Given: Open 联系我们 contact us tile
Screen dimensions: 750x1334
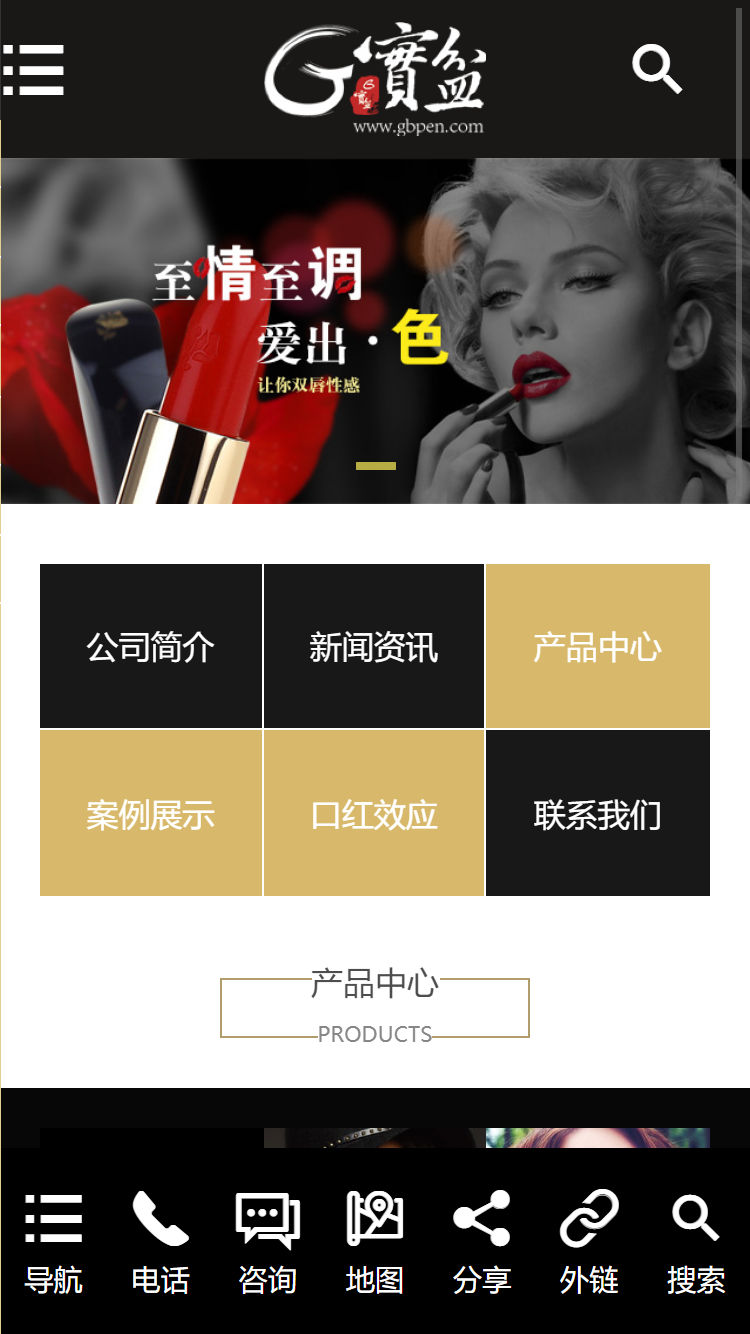Looking at the screenshot, I should point(597,813).
